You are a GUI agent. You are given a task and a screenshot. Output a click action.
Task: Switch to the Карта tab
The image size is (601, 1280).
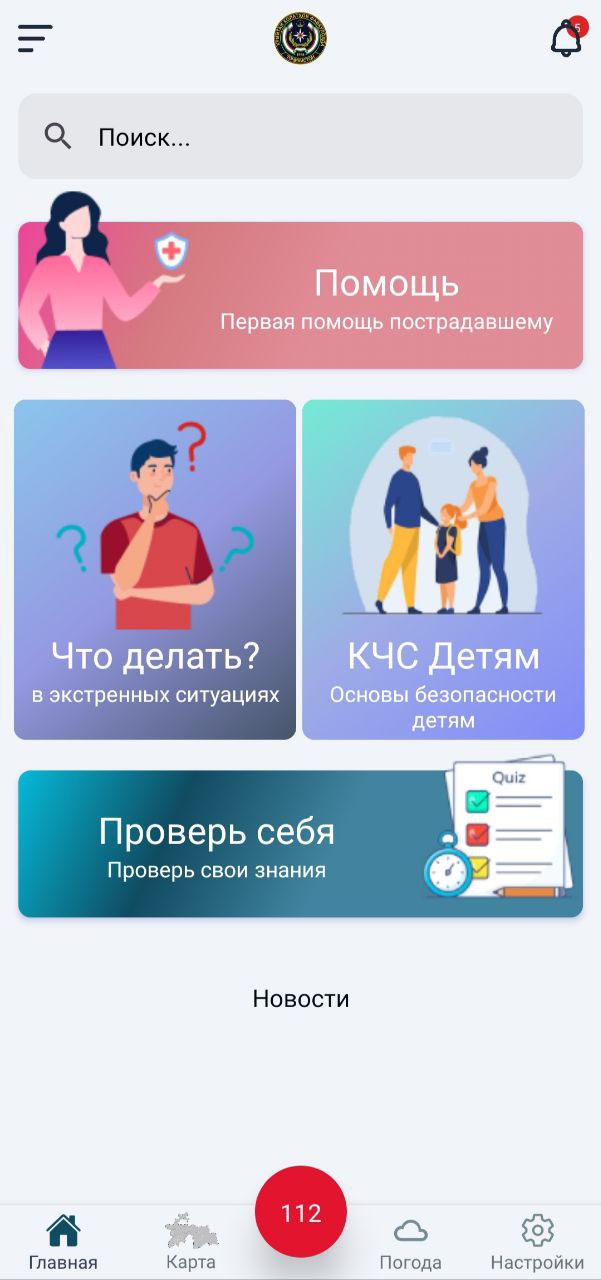tap(191, 1242)
